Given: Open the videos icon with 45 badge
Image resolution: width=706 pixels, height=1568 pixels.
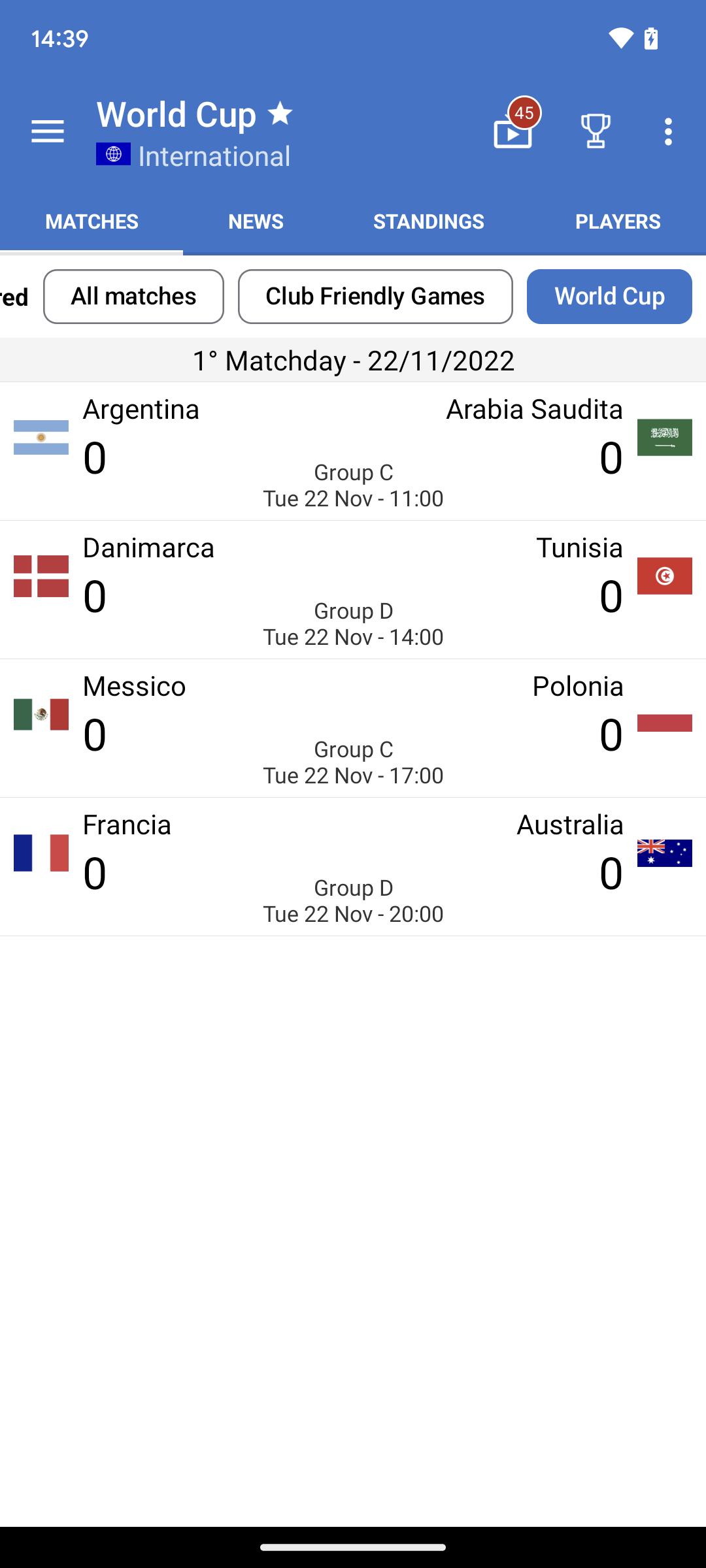Looking at the screenshot, I should [x=514, y=126].
